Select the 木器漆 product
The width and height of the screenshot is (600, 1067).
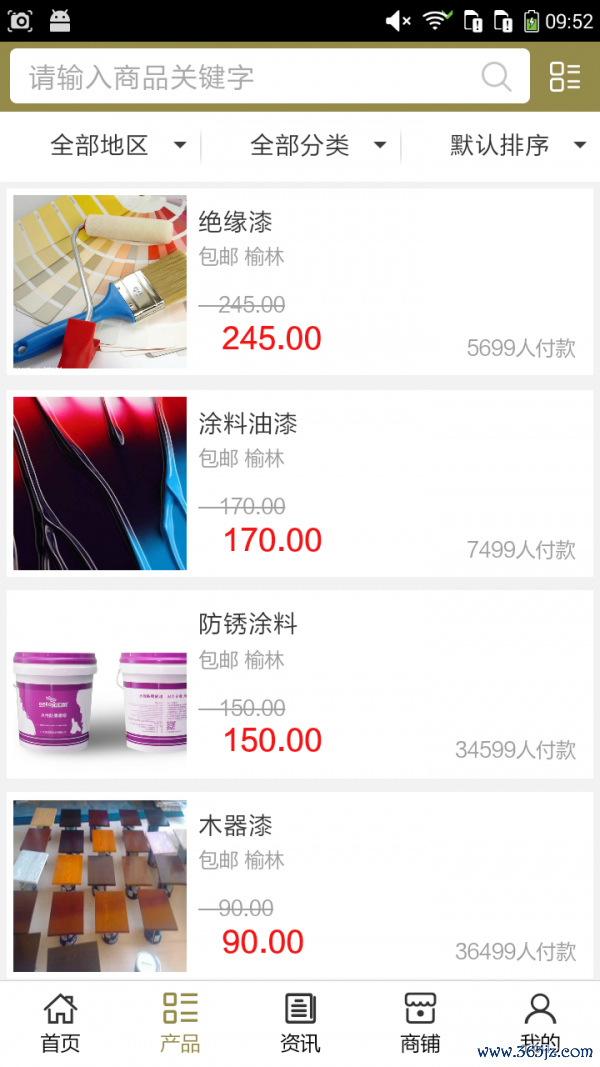click(300, 885)
